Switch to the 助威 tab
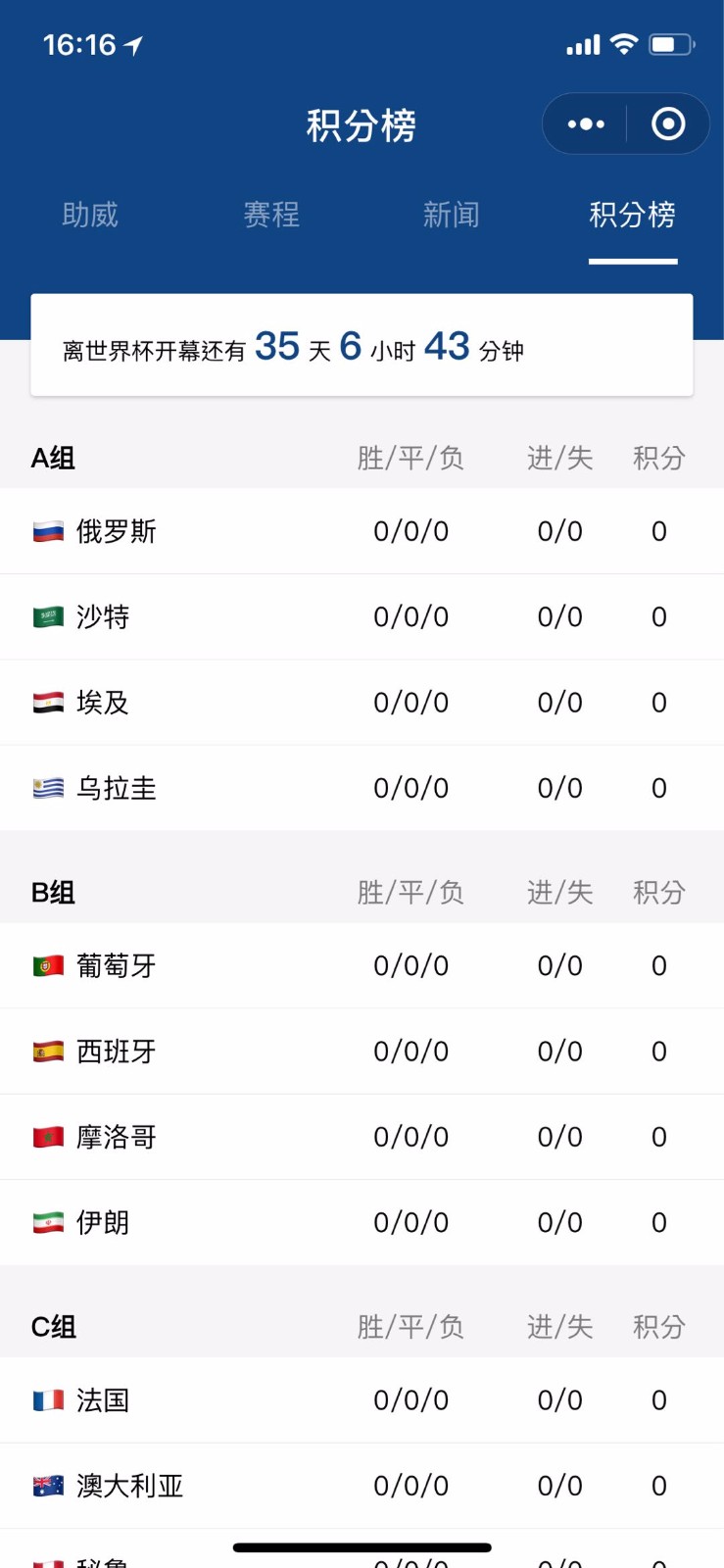Screen dimensions: 724x1568 coord(90,215)
